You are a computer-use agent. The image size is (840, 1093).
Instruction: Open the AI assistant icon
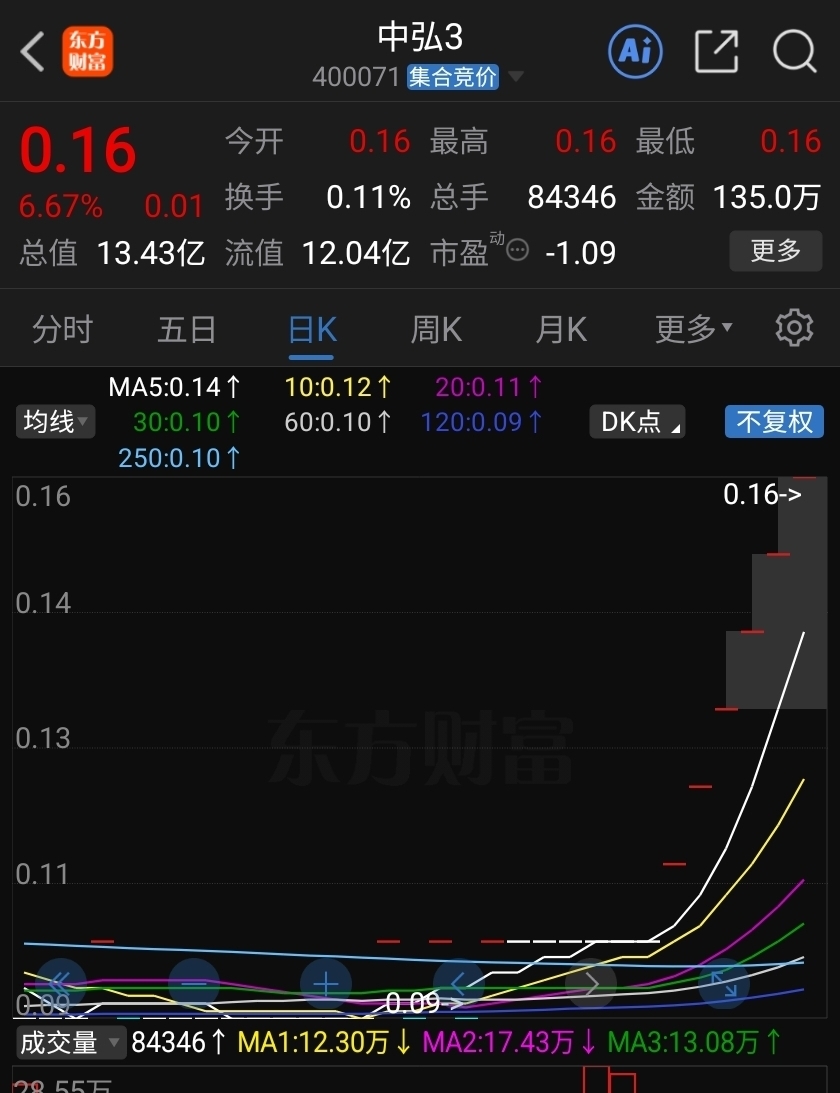click(635, 50)
